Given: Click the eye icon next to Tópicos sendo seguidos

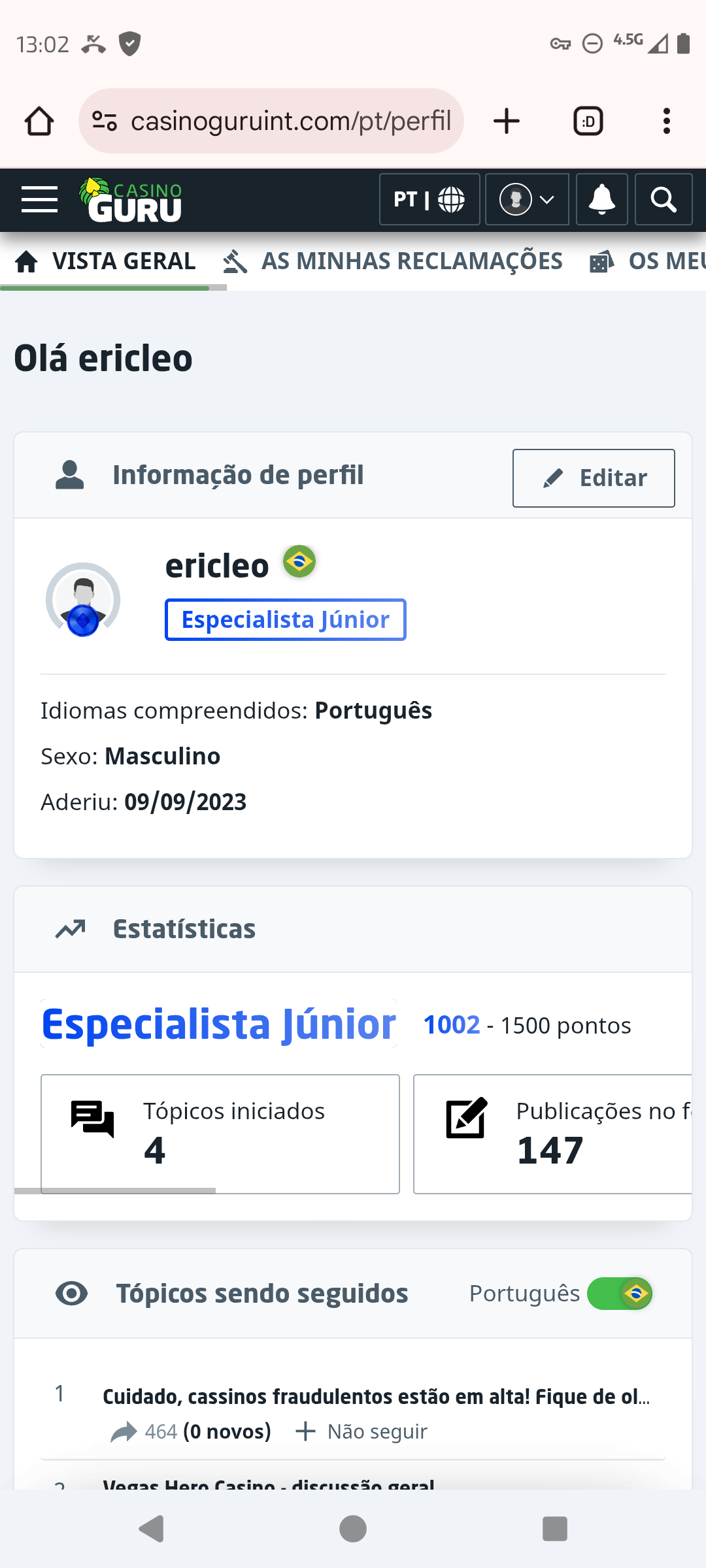Looking at the screenshot, I should pyautogui.click(x=72, y=1293).
